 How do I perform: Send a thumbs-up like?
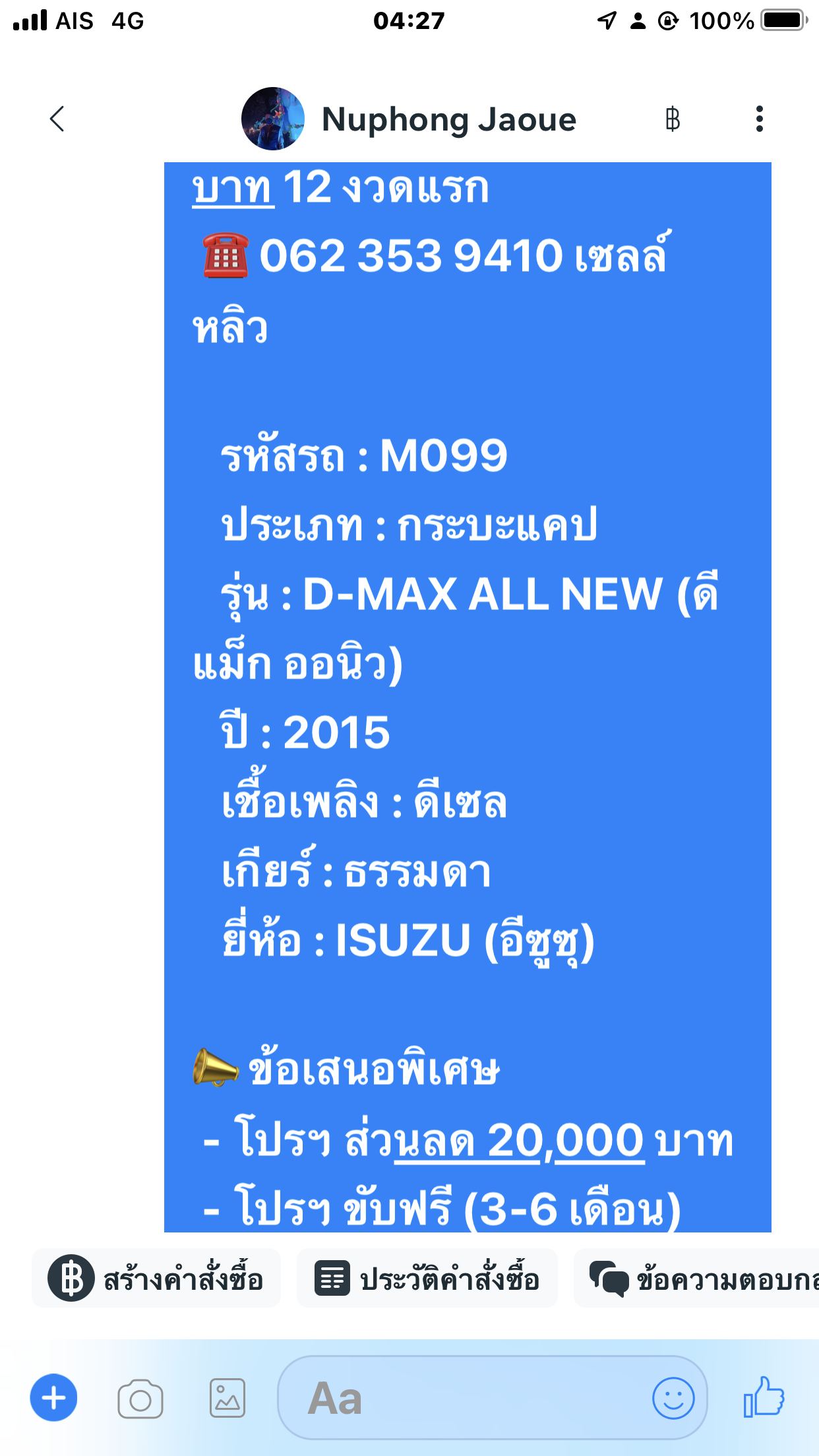(x=764, y=1397)
